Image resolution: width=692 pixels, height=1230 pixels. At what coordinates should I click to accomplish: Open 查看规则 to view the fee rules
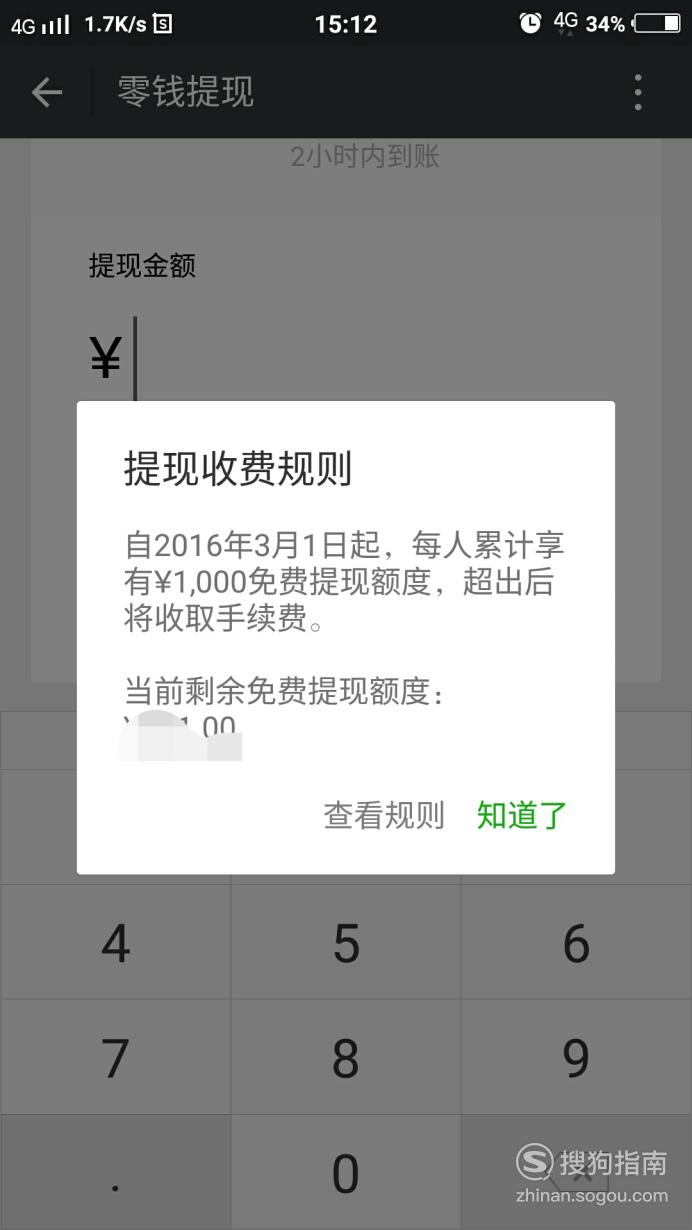[384, 815]
